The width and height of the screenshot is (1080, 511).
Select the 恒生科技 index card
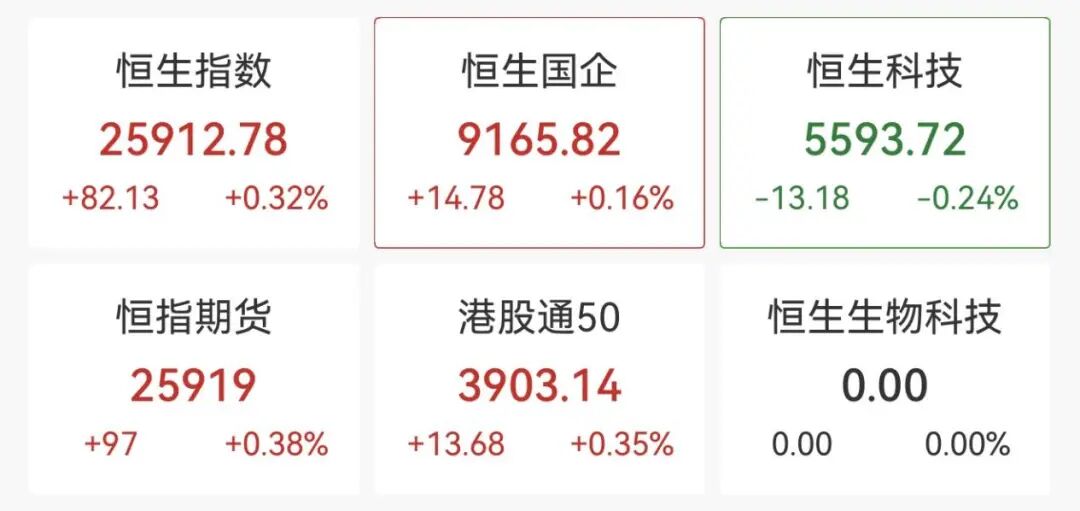[x=884, y=133]
